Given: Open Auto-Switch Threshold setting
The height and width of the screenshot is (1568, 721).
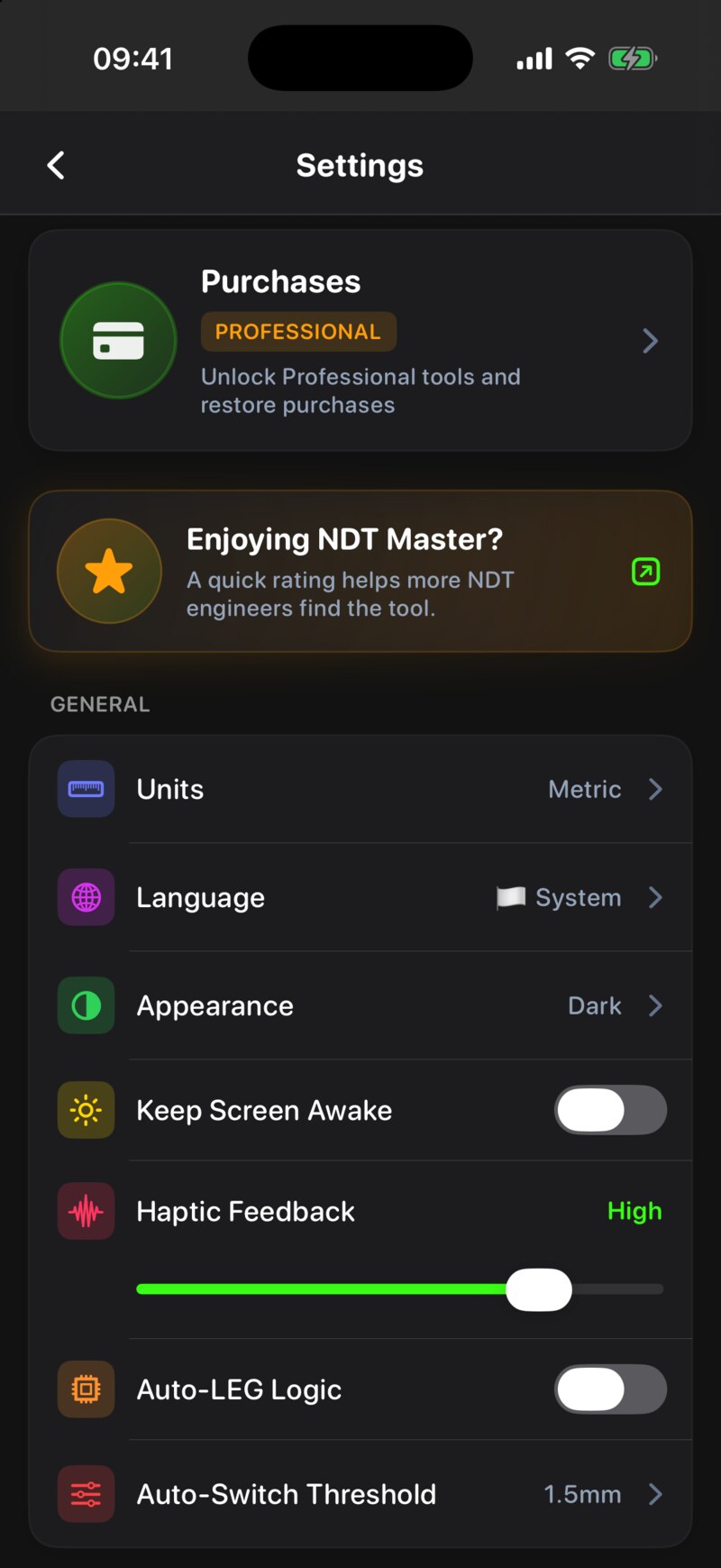Looking at the screenshot, I should (x=360, y=1494).
